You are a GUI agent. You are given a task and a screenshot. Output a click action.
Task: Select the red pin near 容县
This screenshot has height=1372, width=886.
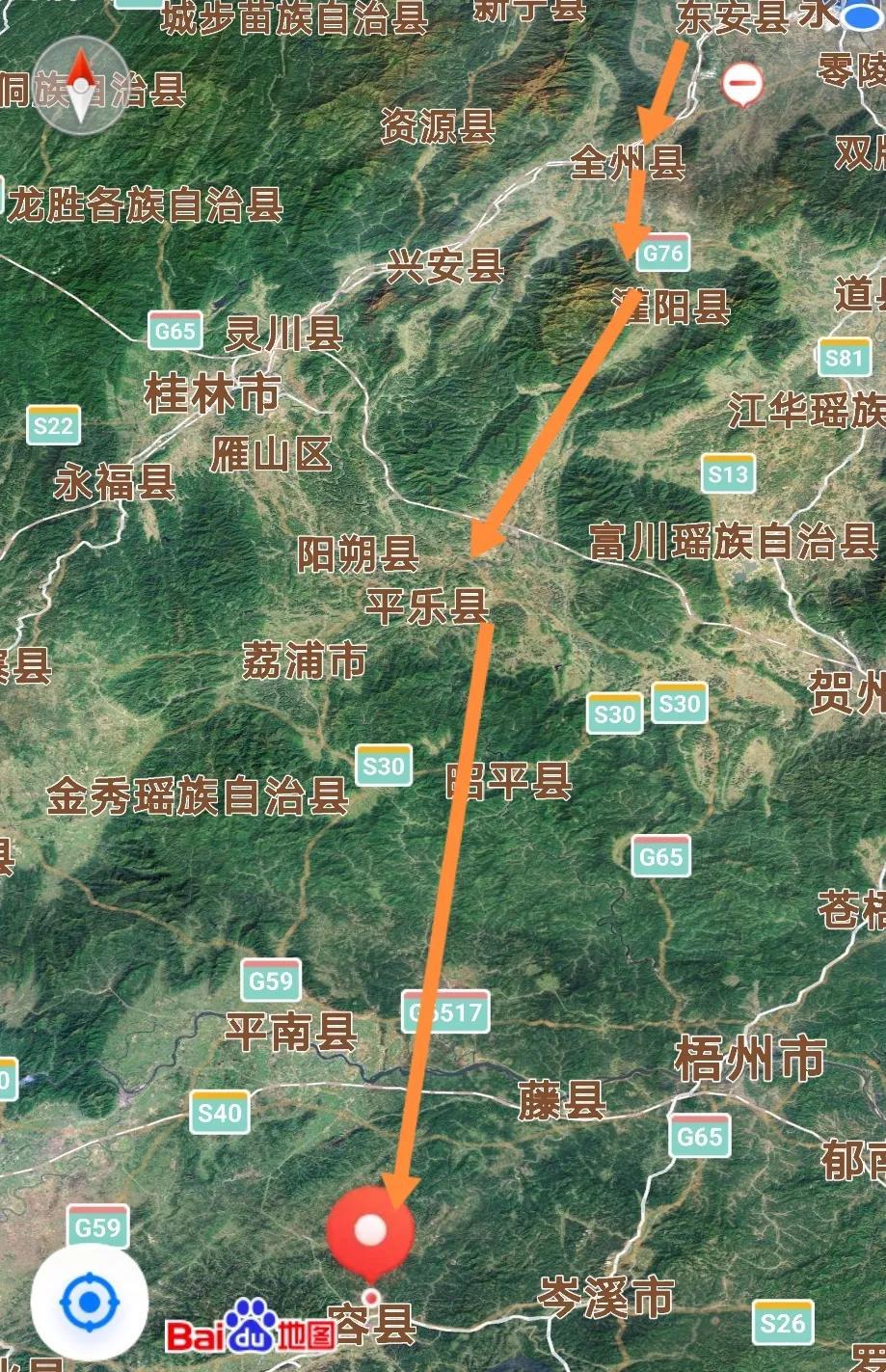pos(370,1231)
